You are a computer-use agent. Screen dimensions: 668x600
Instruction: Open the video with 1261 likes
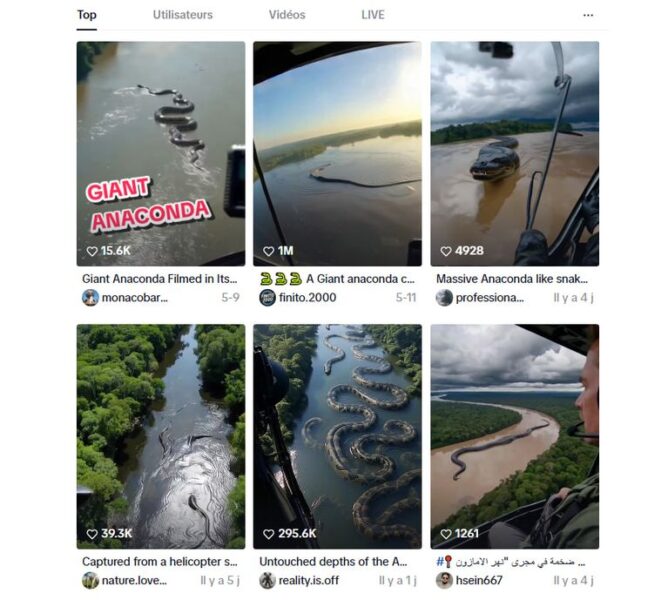[514, 435]
